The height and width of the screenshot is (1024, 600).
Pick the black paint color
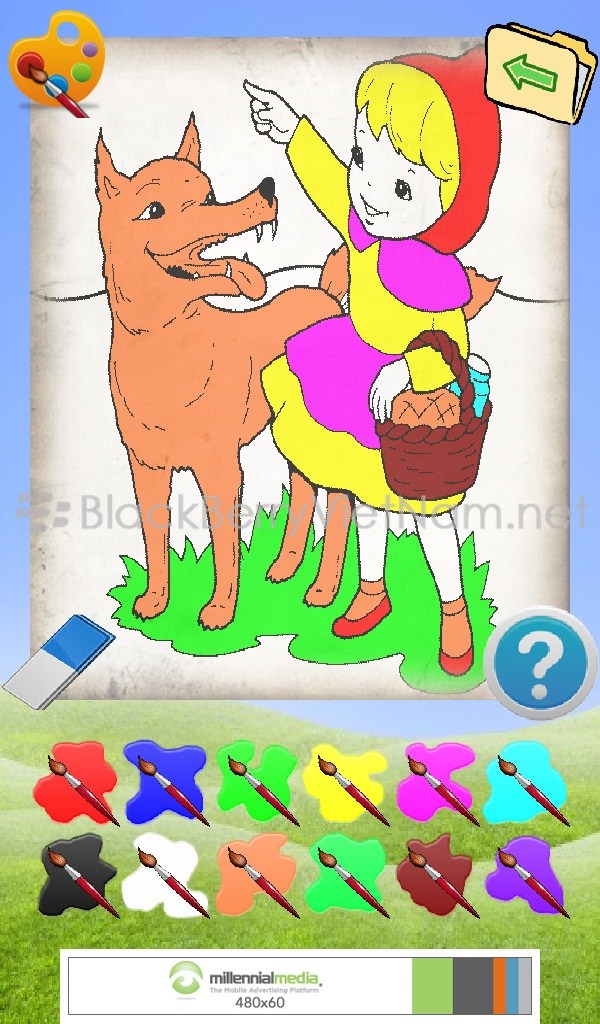(76, 874)
